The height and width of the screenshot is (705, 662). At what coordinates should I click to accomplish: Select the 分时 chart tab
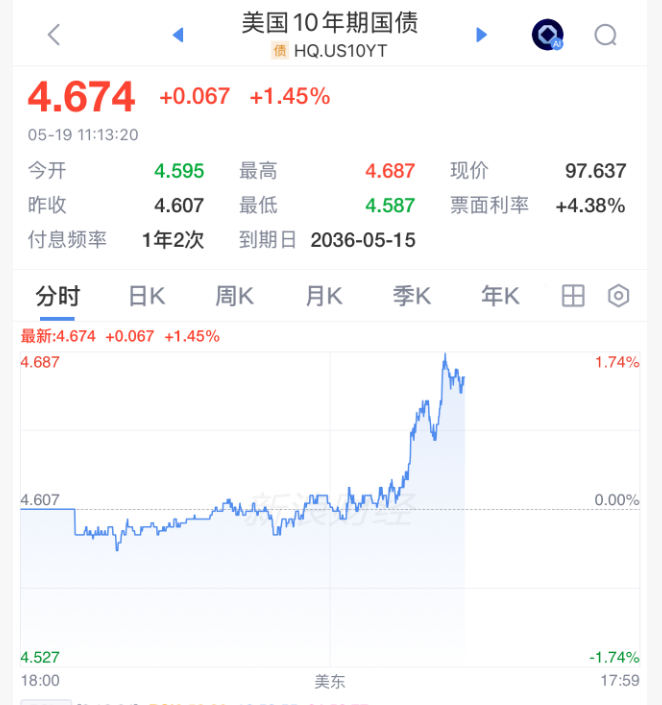point(58,296)
